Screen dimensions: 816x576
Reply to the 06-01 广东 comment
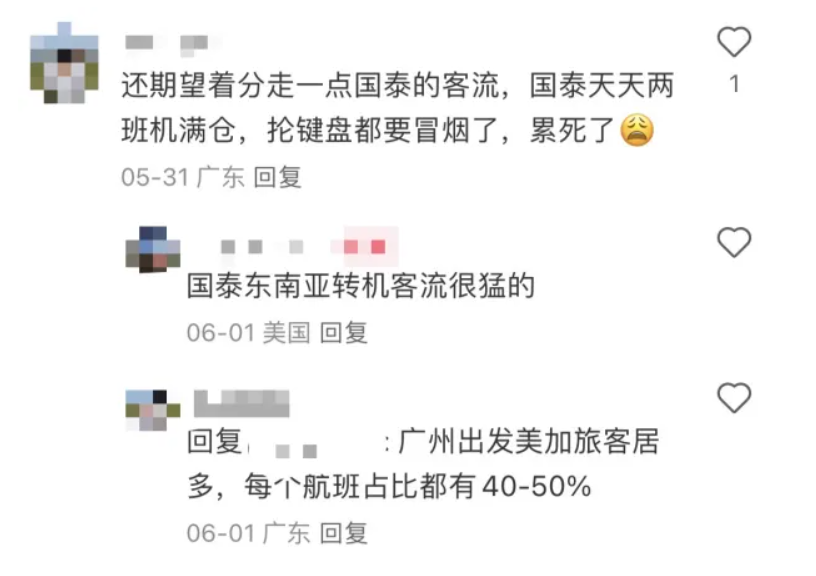(x=343, y=533)
